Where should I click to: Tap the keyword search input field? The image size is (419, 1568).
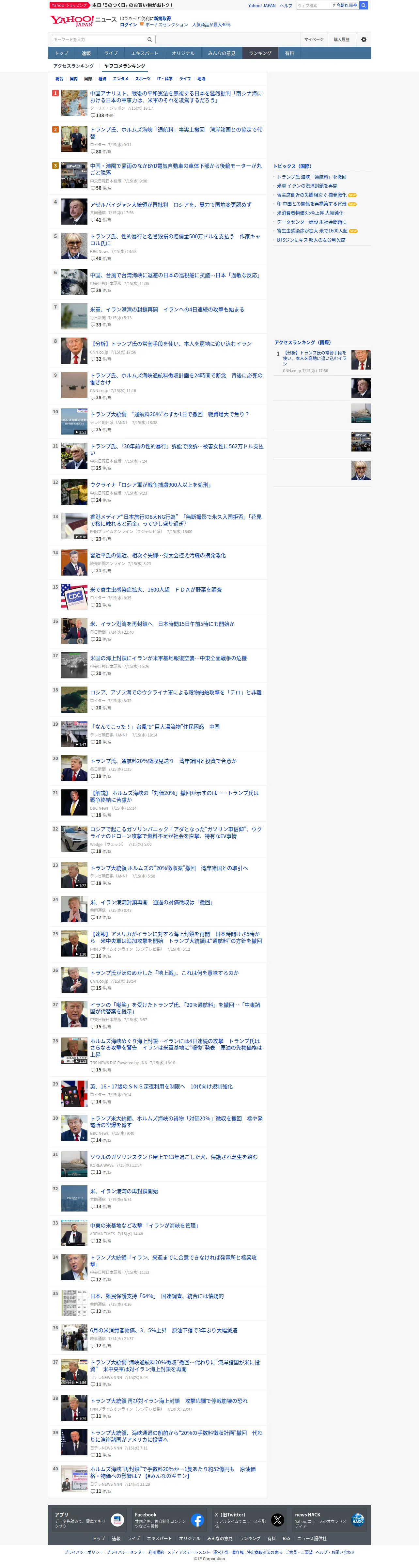pos(98,40)
